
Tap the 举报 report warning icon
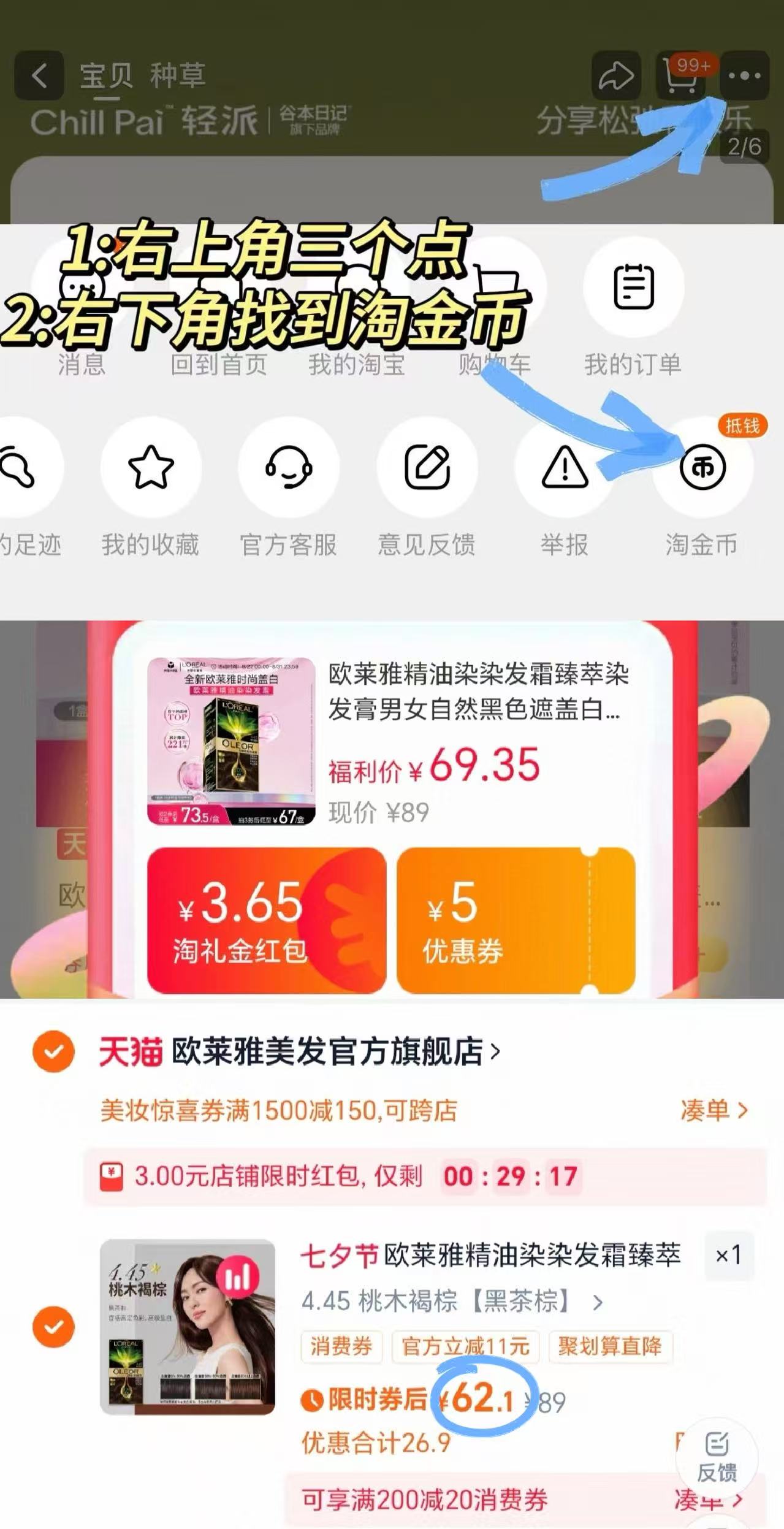coord(565,467)
